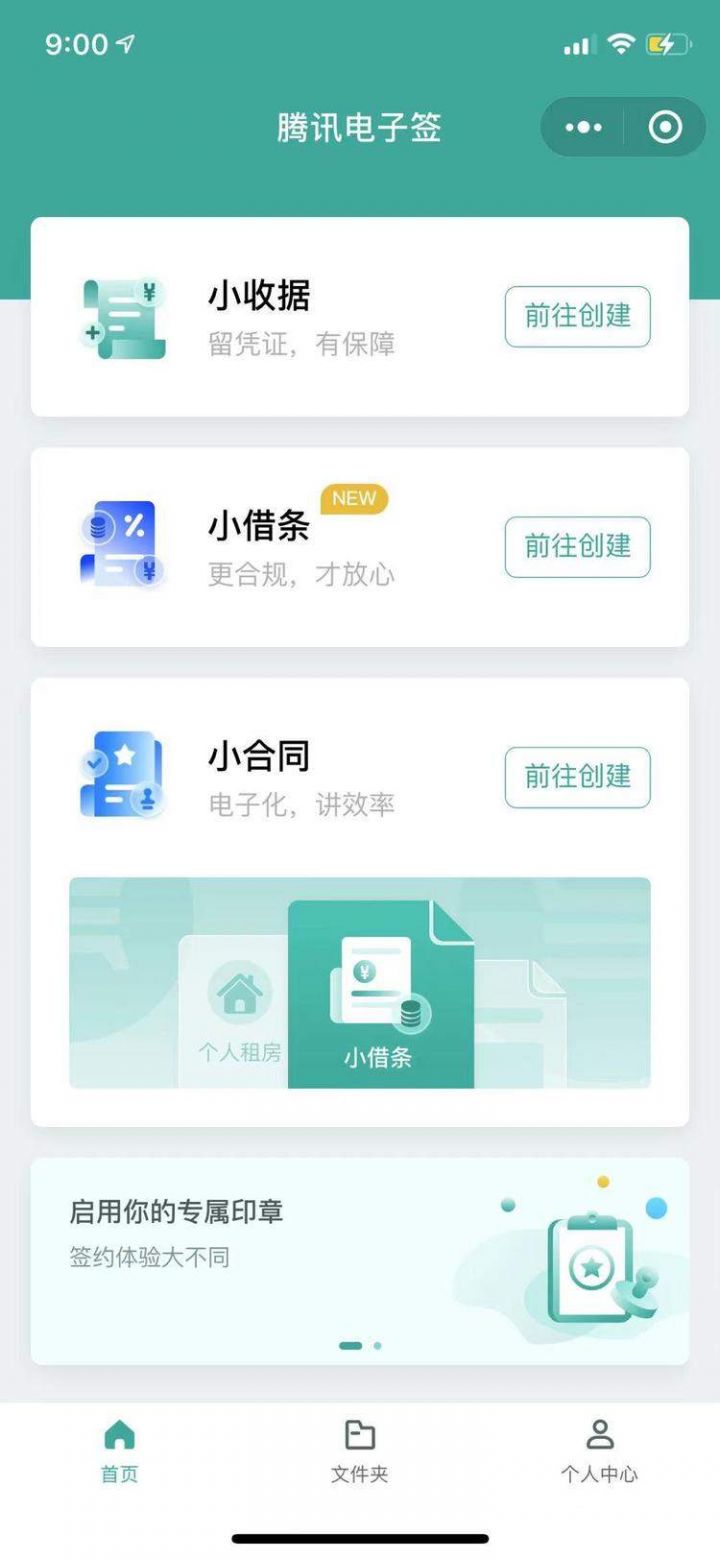This screenshot has height=1559, width=720.
Task: Click 前往创建 next to 小收据
Action: click(578, 317)
